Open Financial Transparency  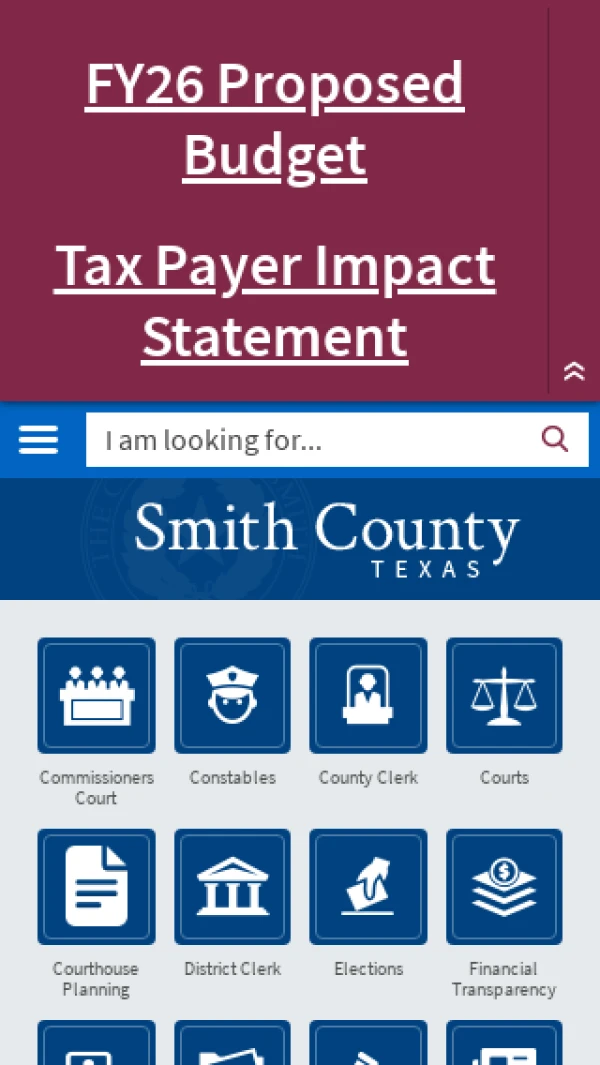tap(504, 887)
